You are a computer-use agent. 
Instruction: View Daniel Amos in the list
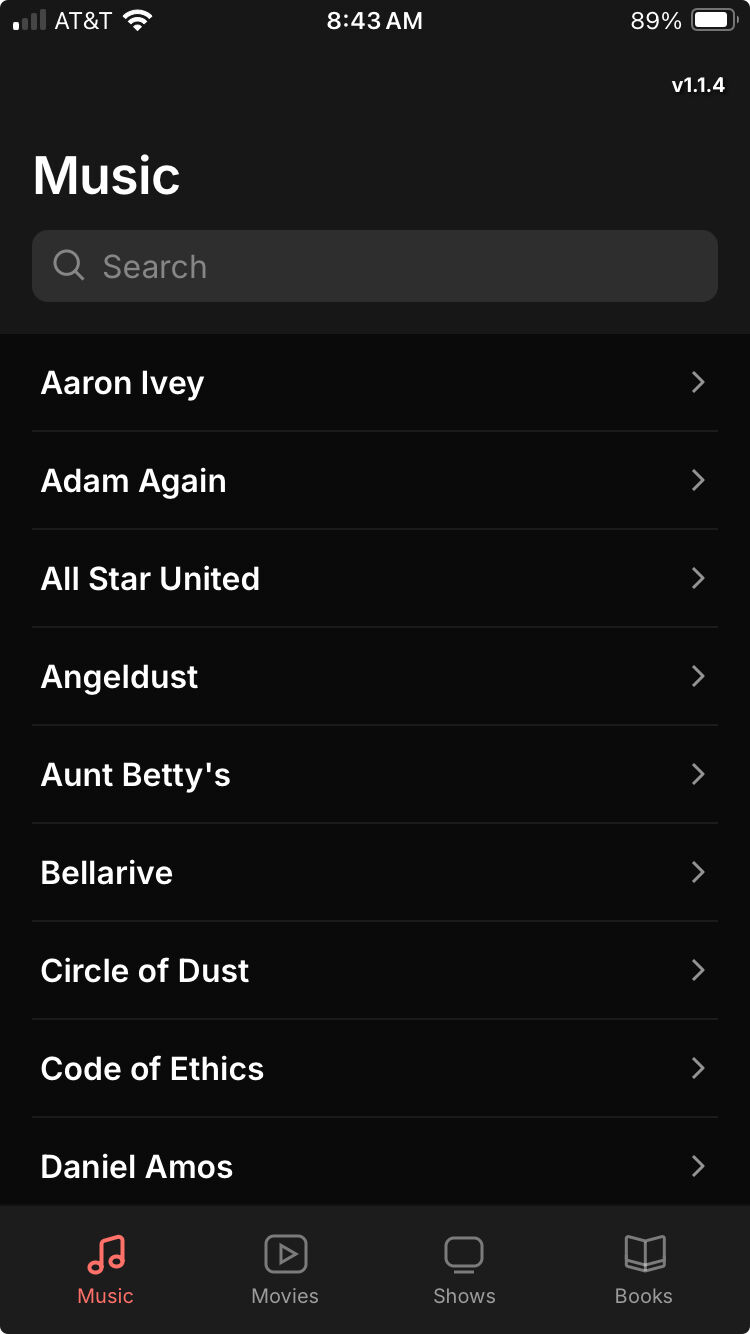tap(375, 1166)
